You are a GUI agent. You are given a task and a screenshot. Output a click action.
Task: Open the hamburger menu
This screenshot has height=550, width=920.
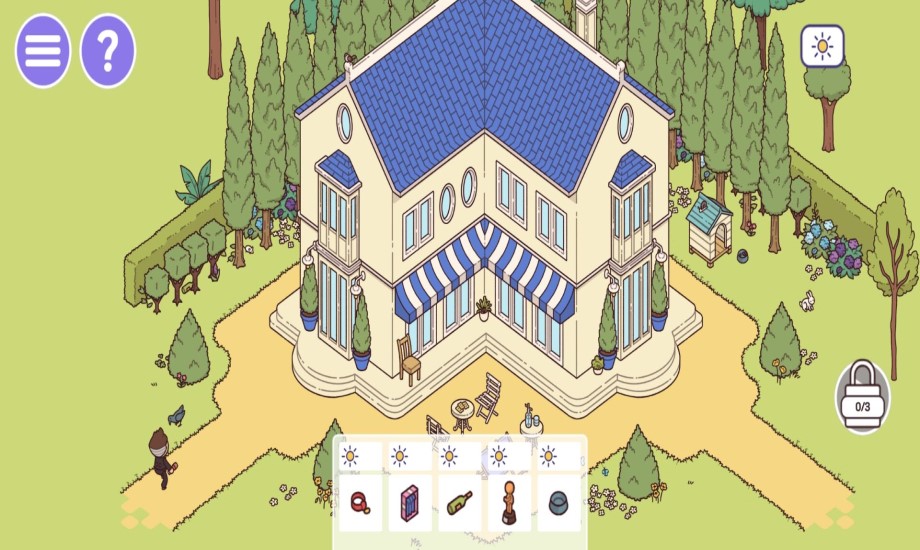(42, 50)
